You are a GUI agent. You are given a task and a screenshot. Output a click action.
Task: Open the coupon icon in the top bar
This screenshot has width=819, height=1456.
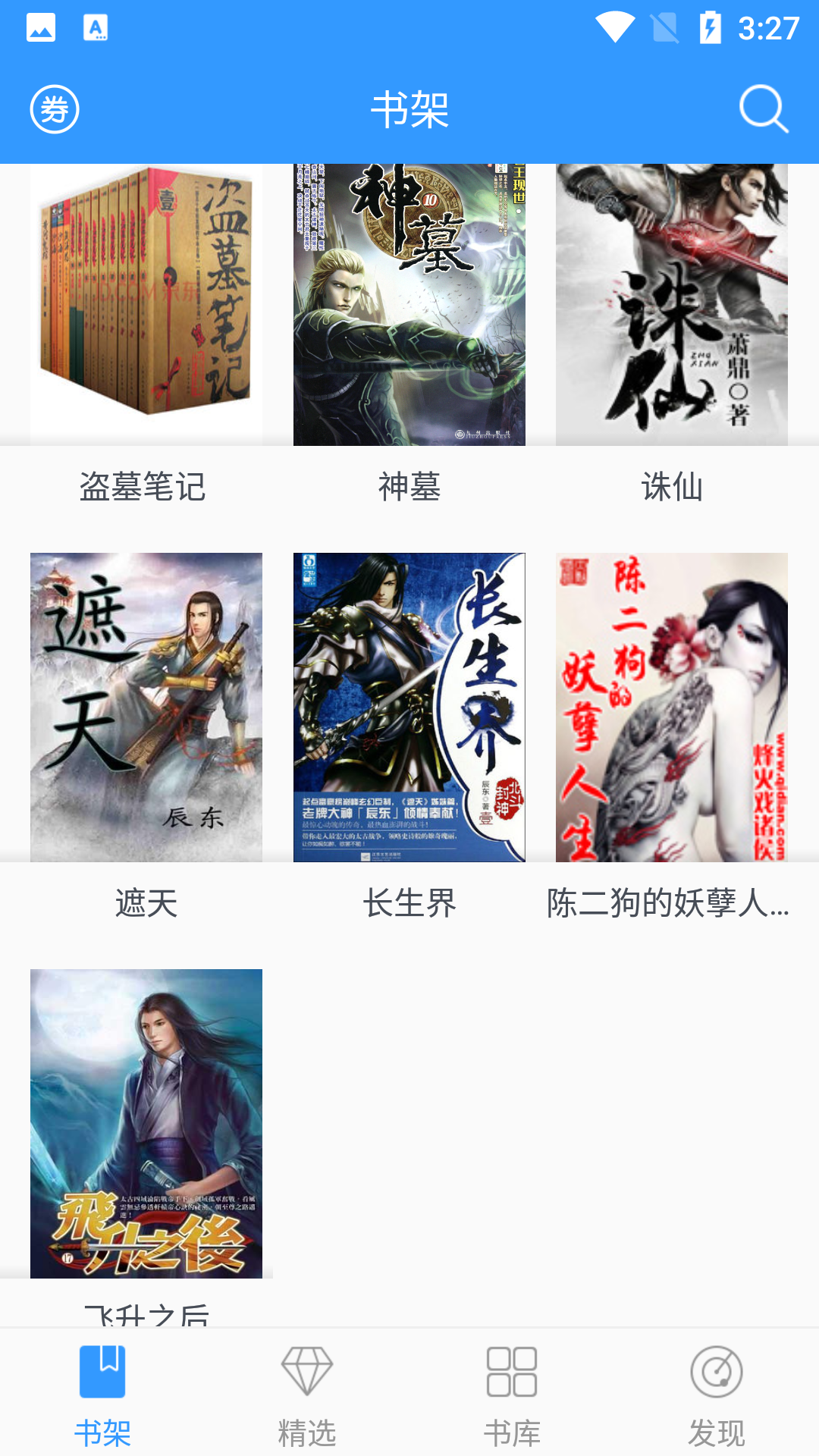point(55,109)
